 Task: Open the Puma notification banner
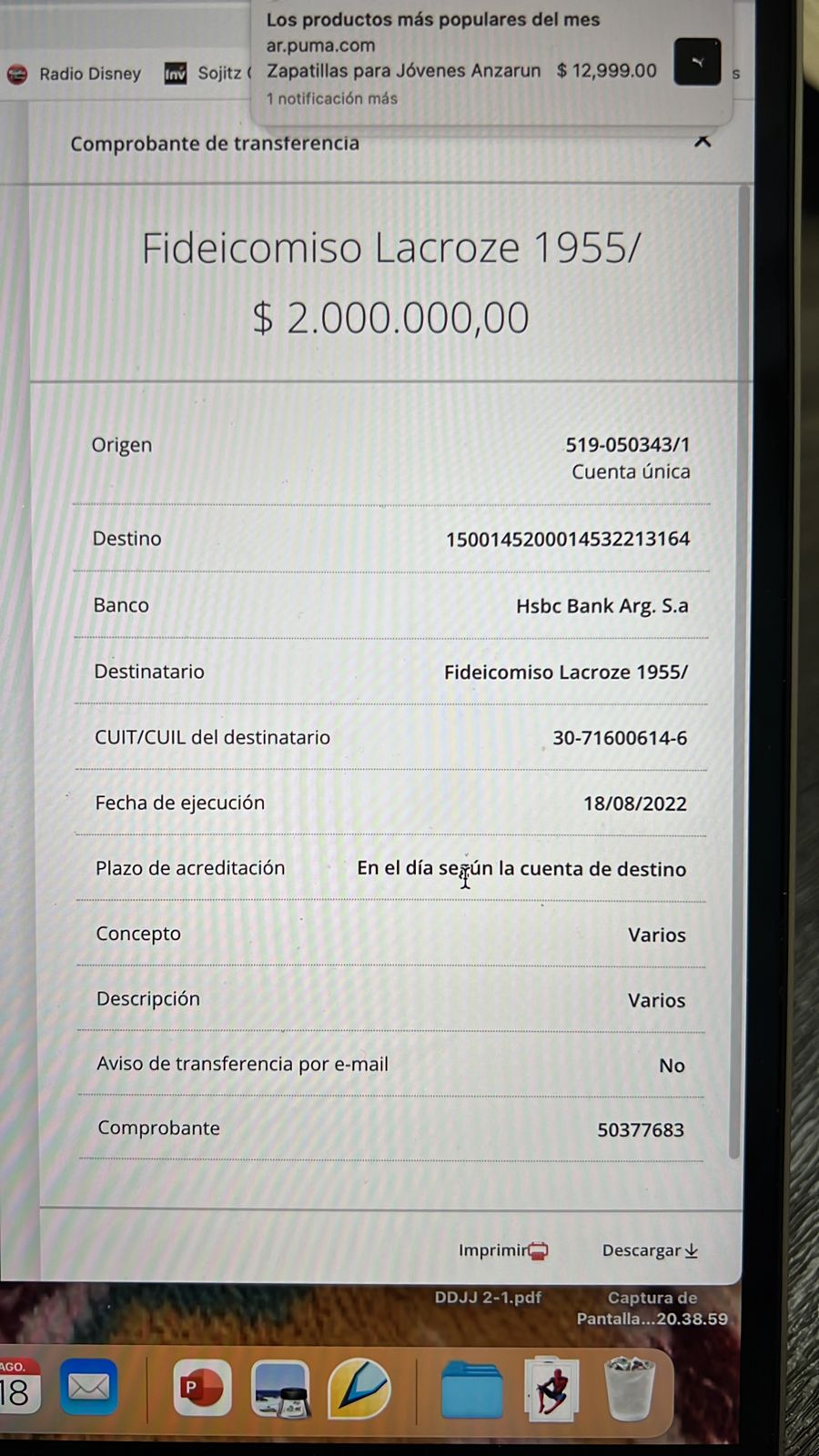point(491,59)
